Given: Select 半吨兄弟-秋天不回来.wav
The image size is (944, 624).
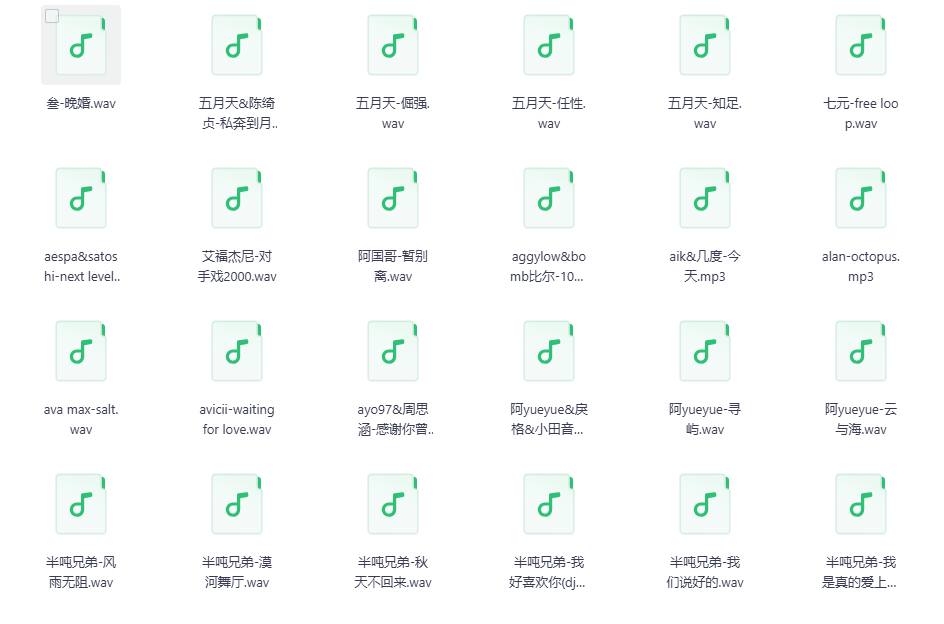Looking at the screenshot, I should pos(393,505).
